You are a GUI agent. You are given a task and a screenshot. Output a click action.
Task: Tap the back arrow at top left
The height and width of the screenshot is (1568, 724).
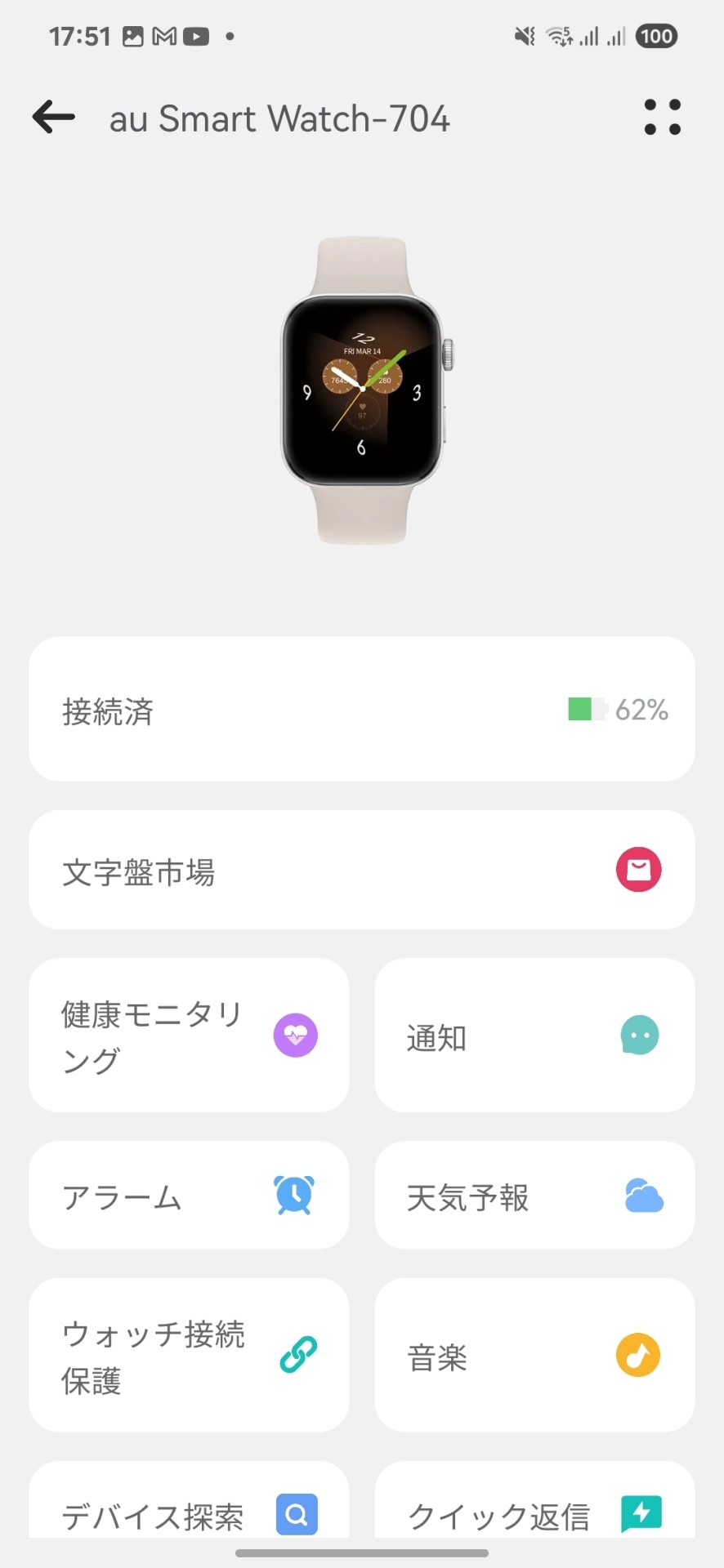click(x=52, y=117)
